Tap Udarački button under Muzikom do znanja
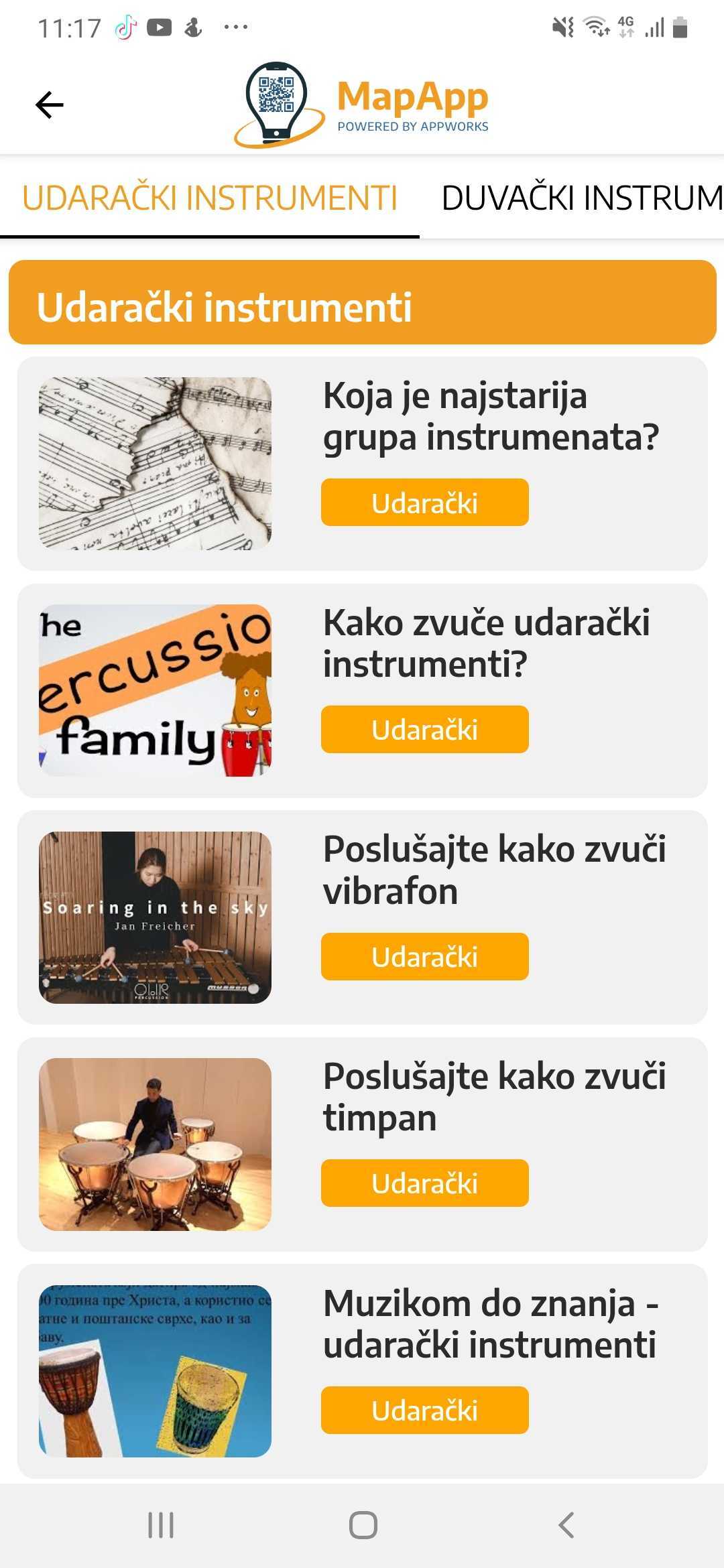 click(x=424, y=1411)
